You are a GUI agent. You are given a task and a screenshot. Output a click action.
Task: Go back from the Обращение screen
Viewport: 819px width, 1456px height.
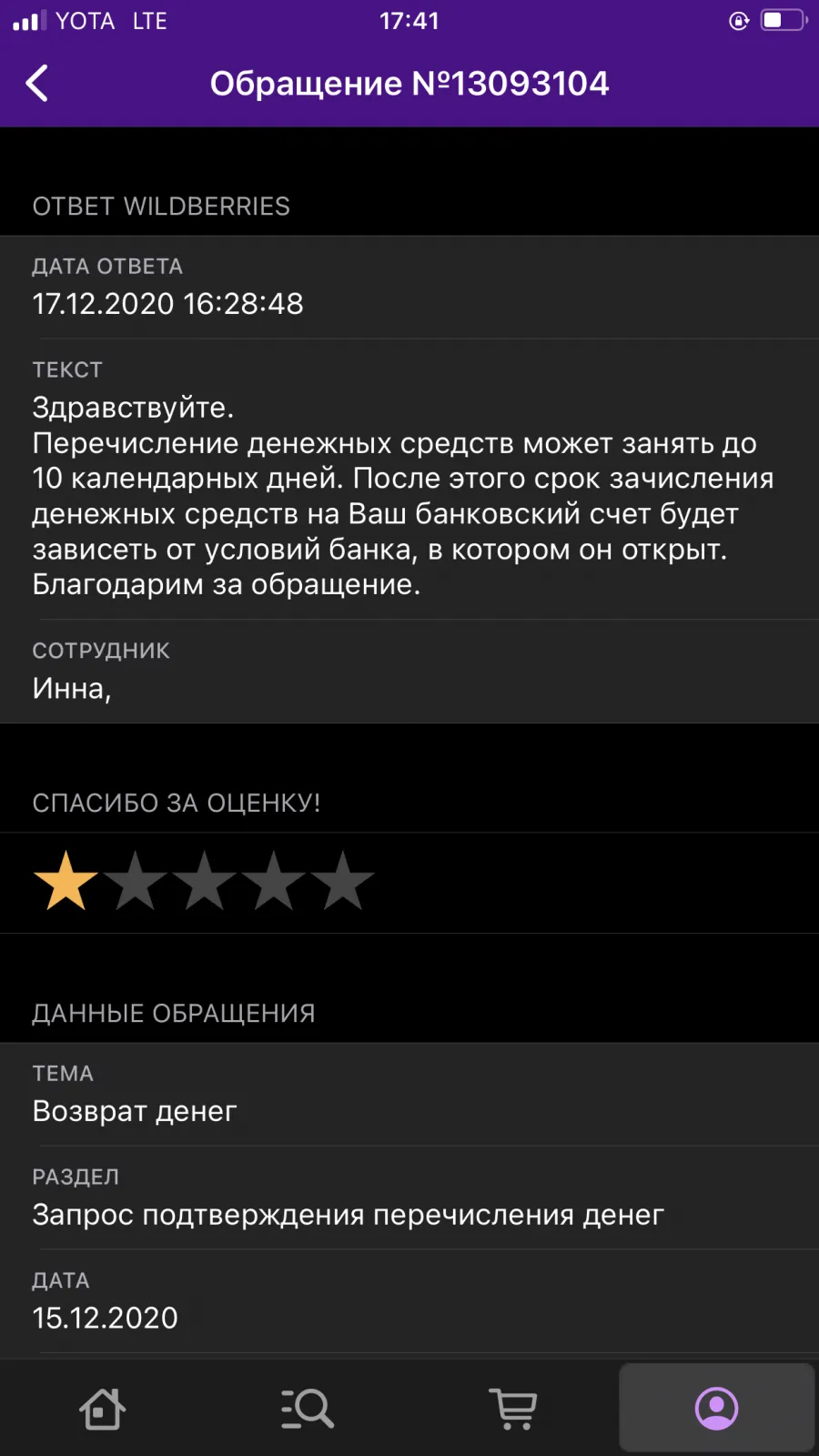pos(36,84)
